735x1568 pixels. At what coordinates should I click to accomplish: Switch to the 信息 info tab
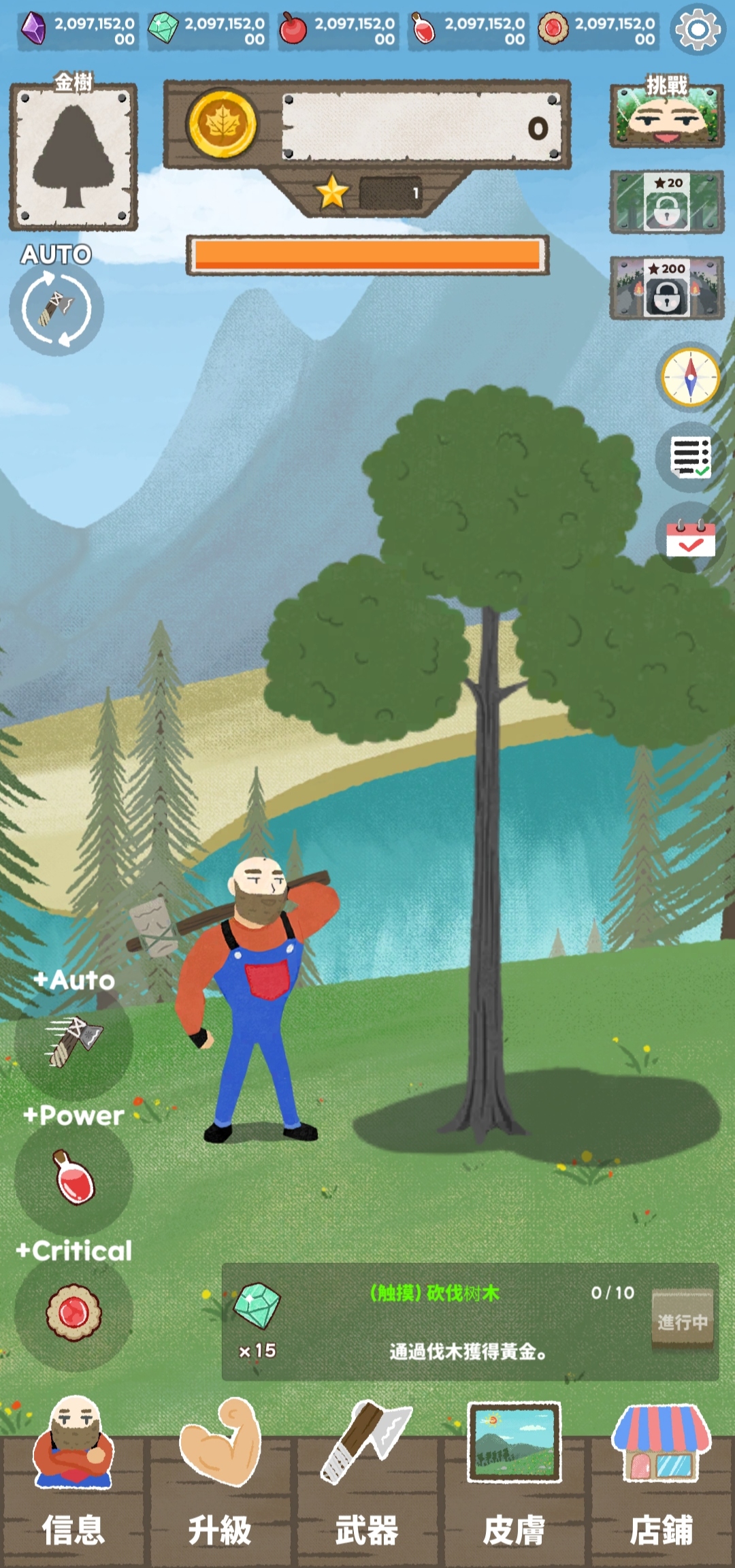[x=73, y=1484]
